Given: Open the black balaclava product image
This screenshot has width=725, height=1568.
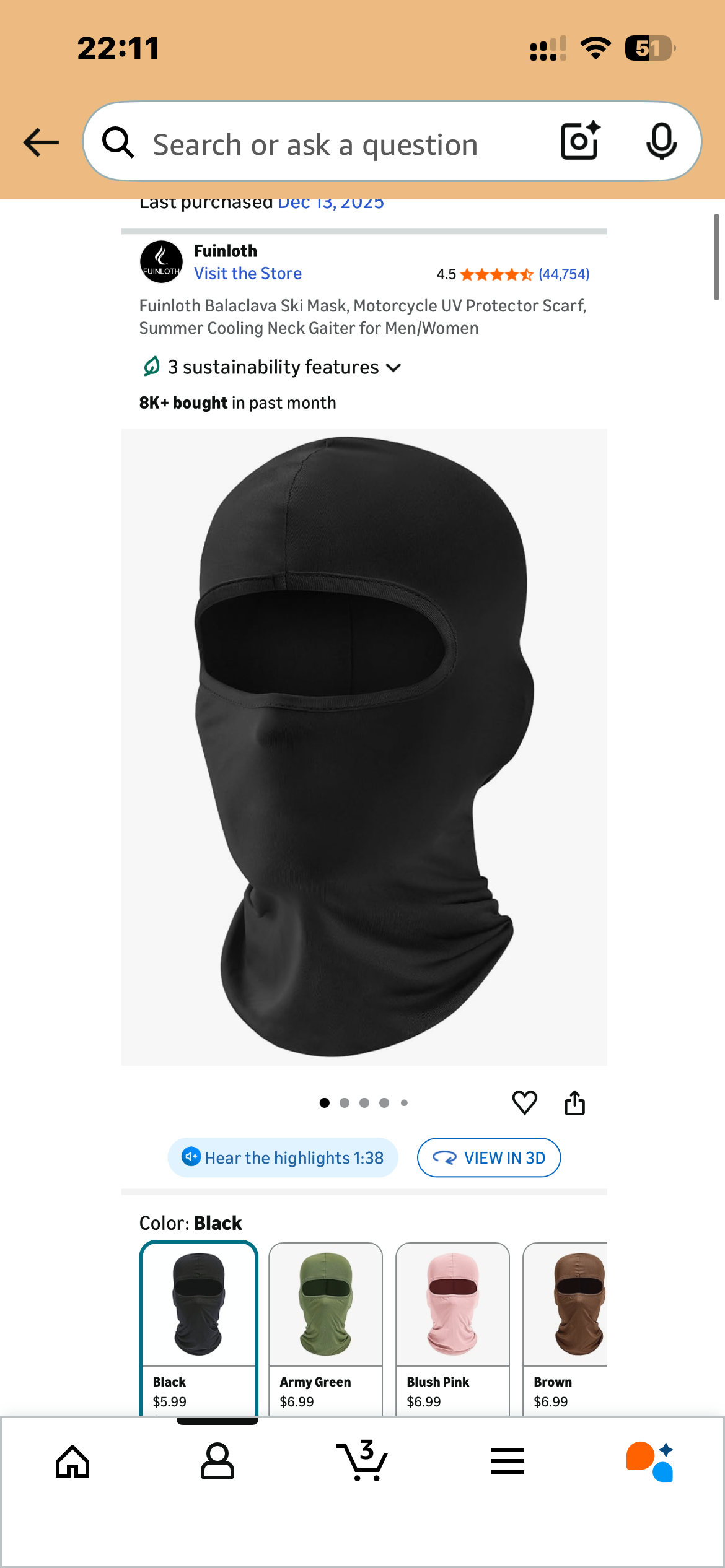Looking at the screenshot, I should click(364, 746).
